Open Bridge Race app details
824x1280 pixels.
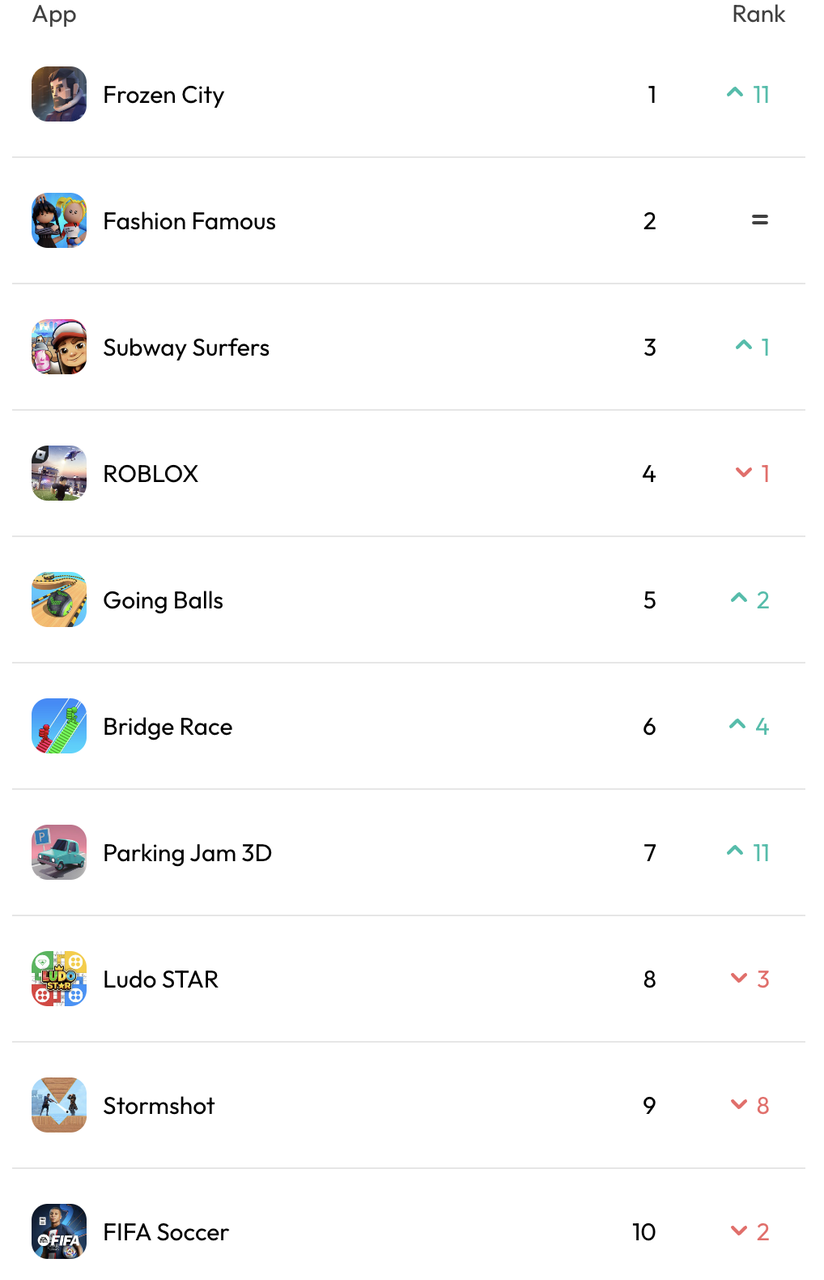point(167,727)
